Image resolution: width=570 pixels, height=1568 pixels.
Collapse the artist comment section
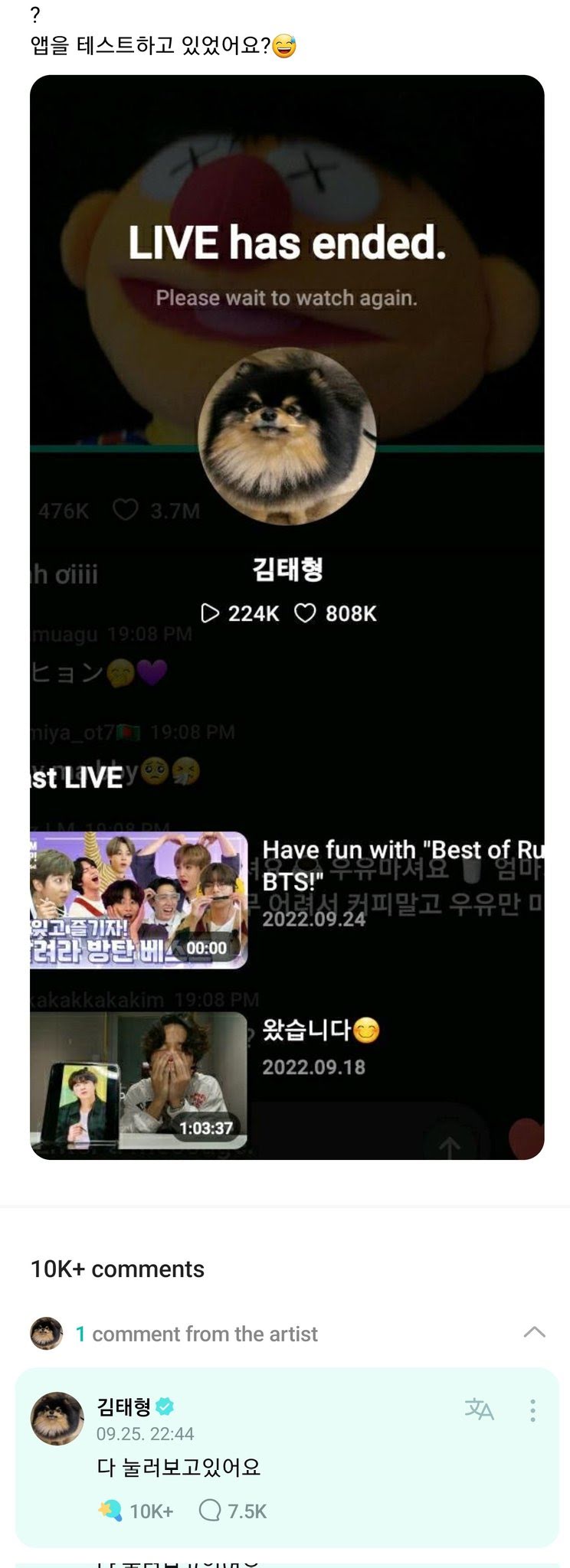pos(534,1333)
